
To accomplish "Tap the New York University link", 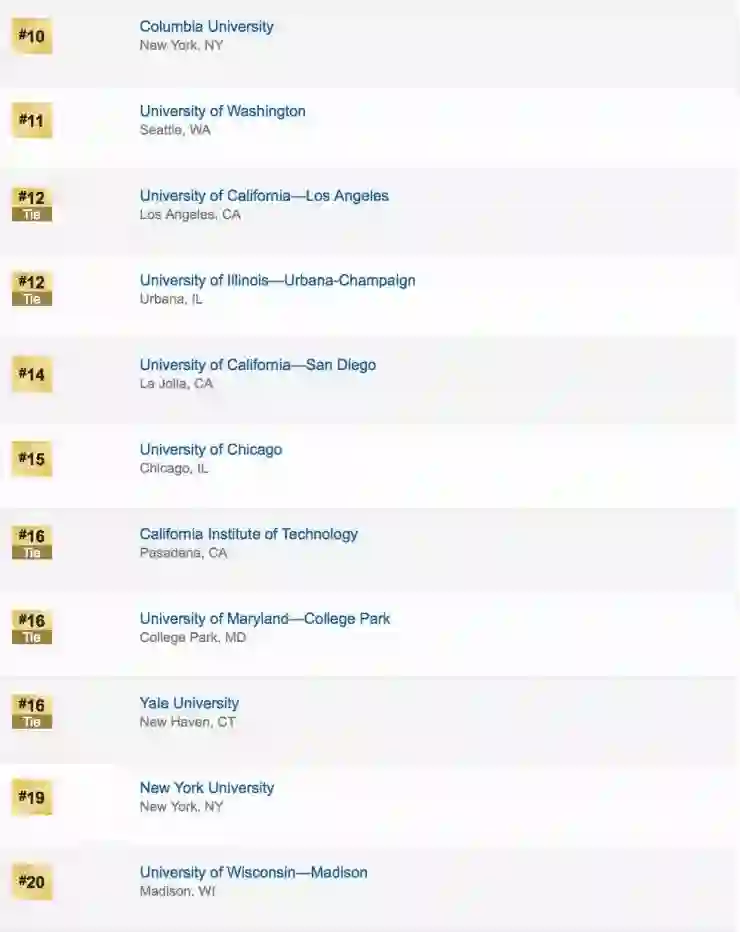I will point(206,788).
